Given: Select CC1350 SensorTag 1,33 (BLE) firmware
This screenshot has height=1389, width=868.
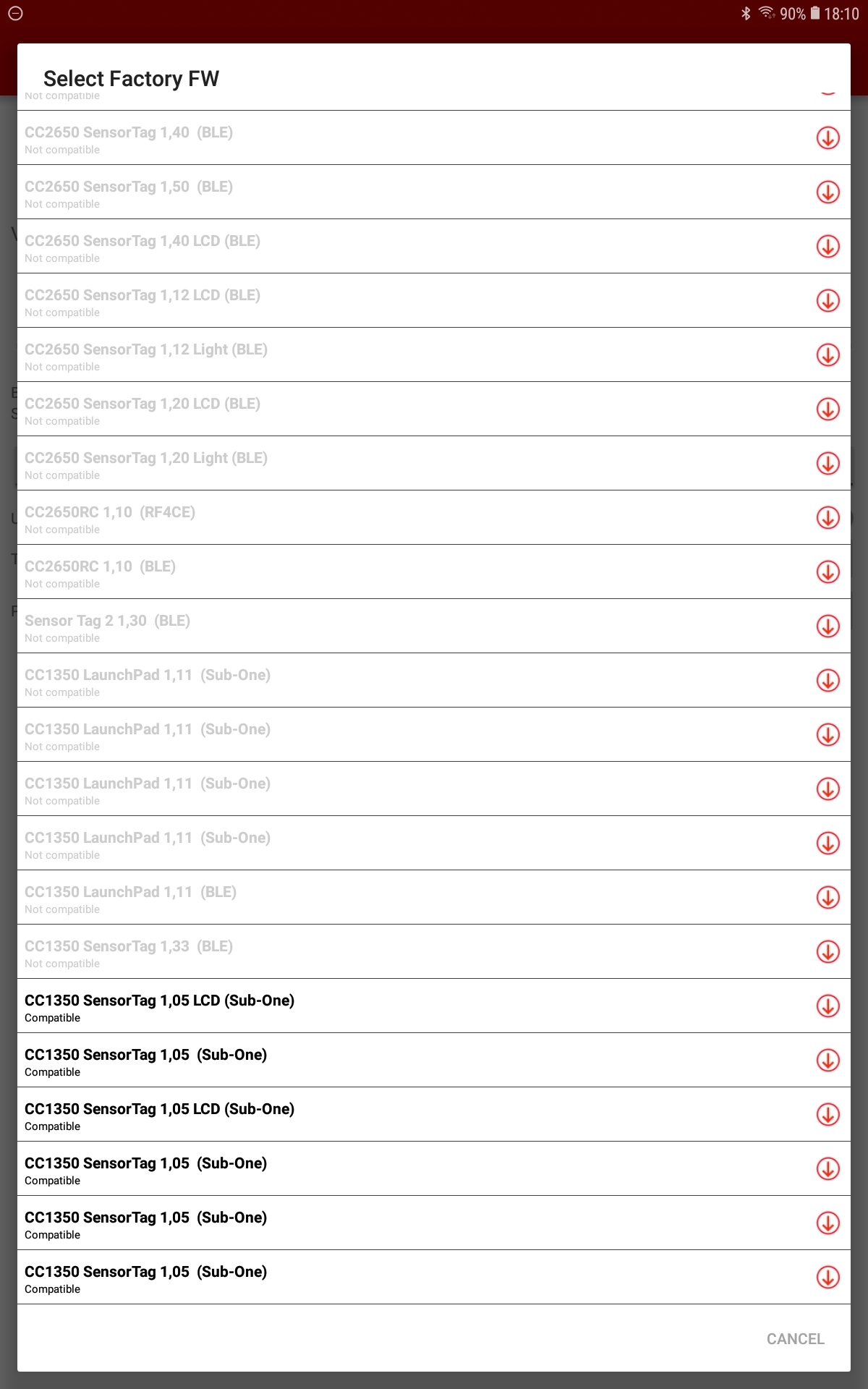Looking at the screenshot, I should [434, 951].
